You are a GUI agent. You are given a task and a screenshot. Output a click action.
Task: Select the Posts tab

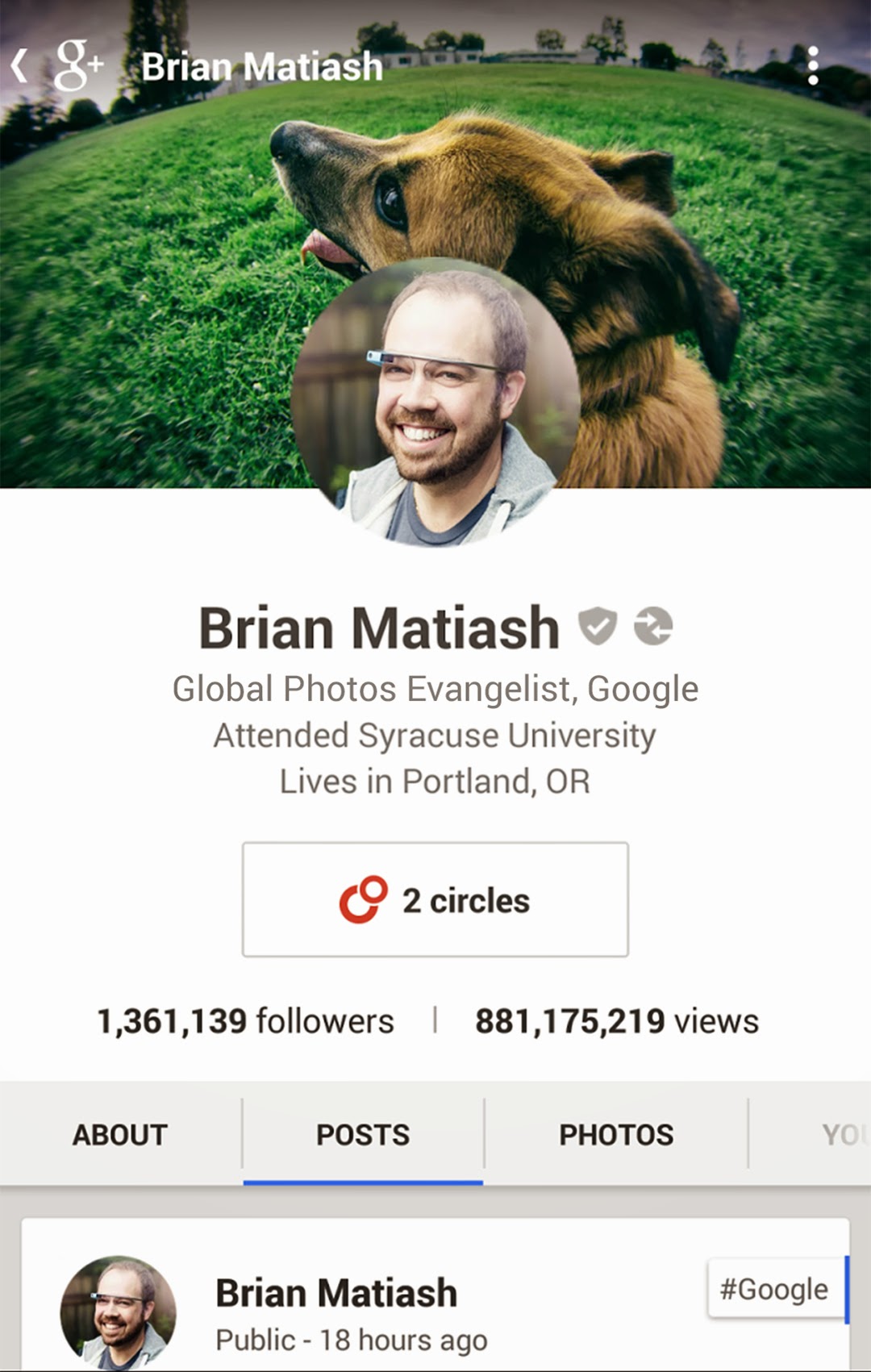tap(363, 1135)
